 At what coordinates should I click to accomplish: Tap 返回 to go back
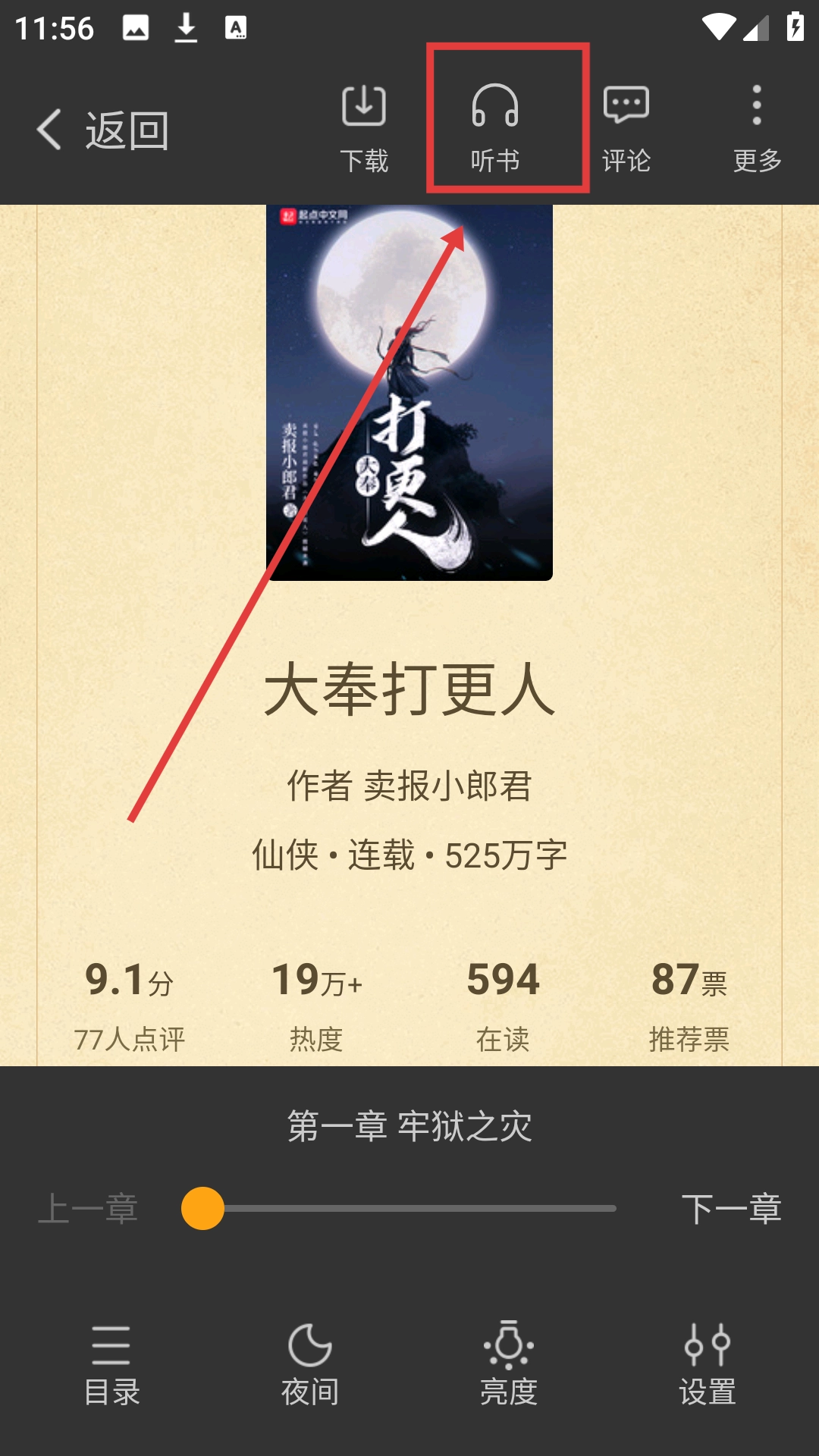(x=102, y=130)
